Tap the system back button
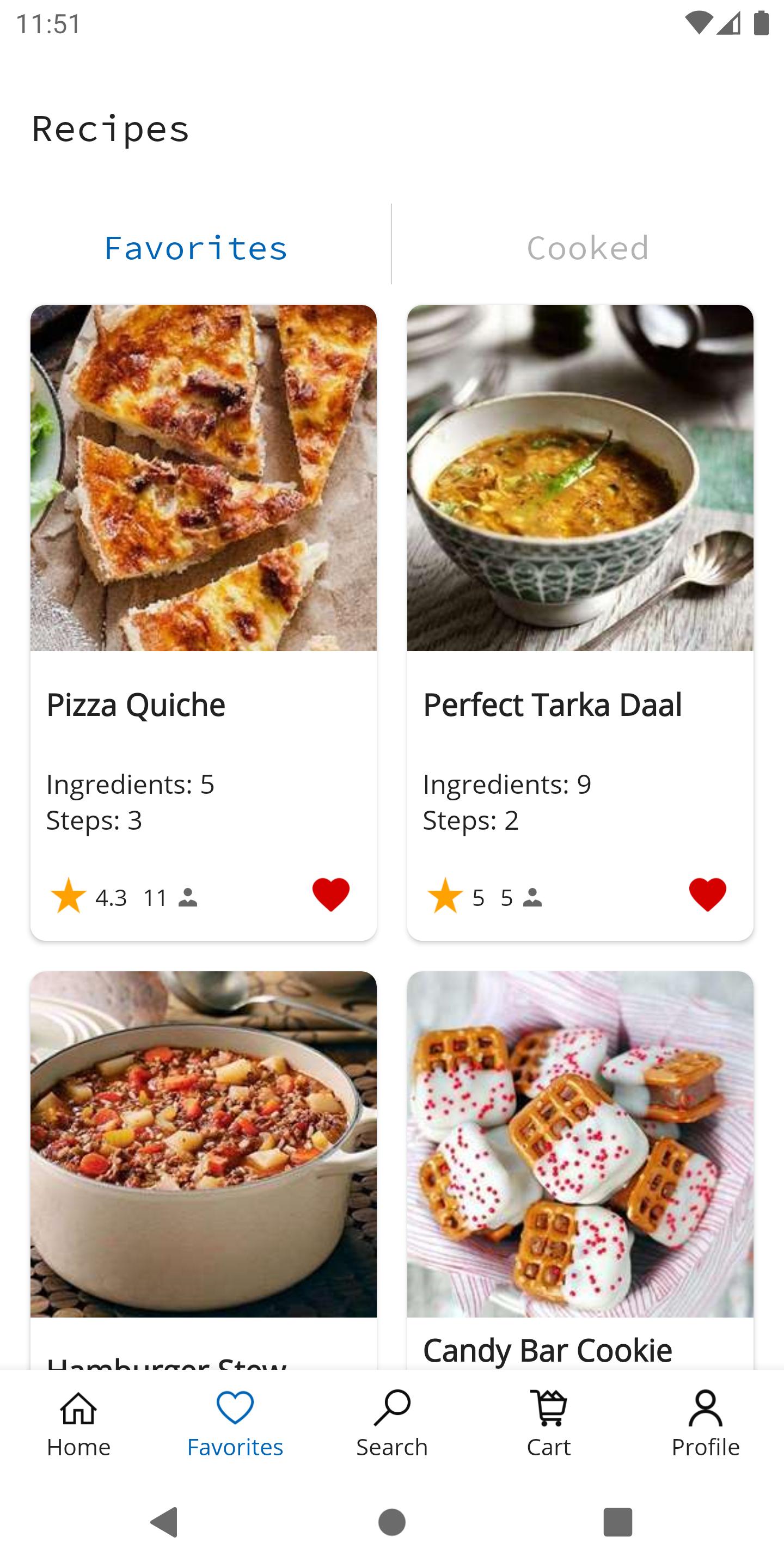This screenshot has width=784, height=1568. coord(164,1522)
